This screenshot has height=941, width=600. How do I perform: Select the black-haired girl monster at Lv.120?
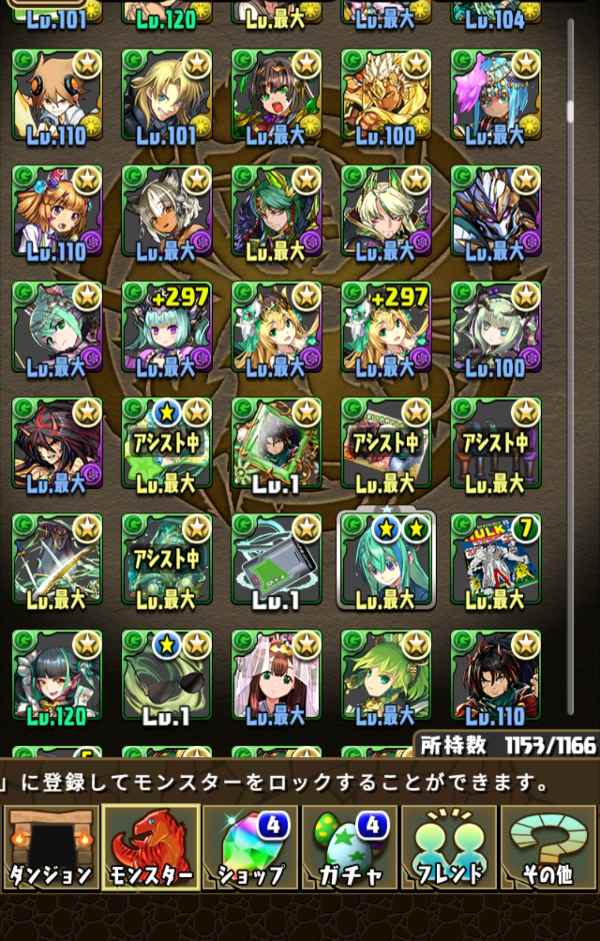pos(57,678)
